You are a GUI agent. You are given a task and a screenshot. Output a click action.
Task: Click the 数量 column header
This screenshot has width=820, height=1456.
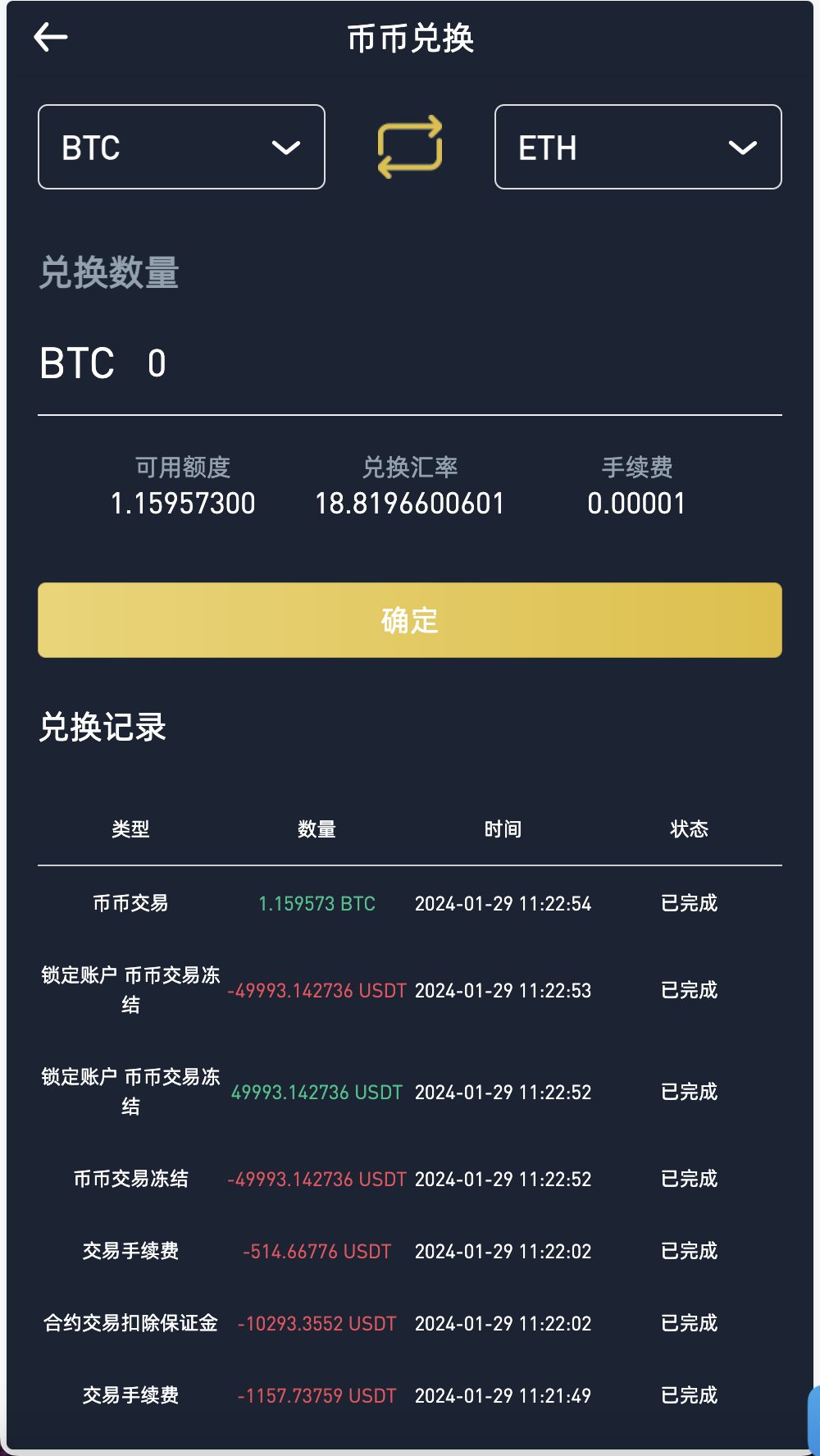pos(317,829)
